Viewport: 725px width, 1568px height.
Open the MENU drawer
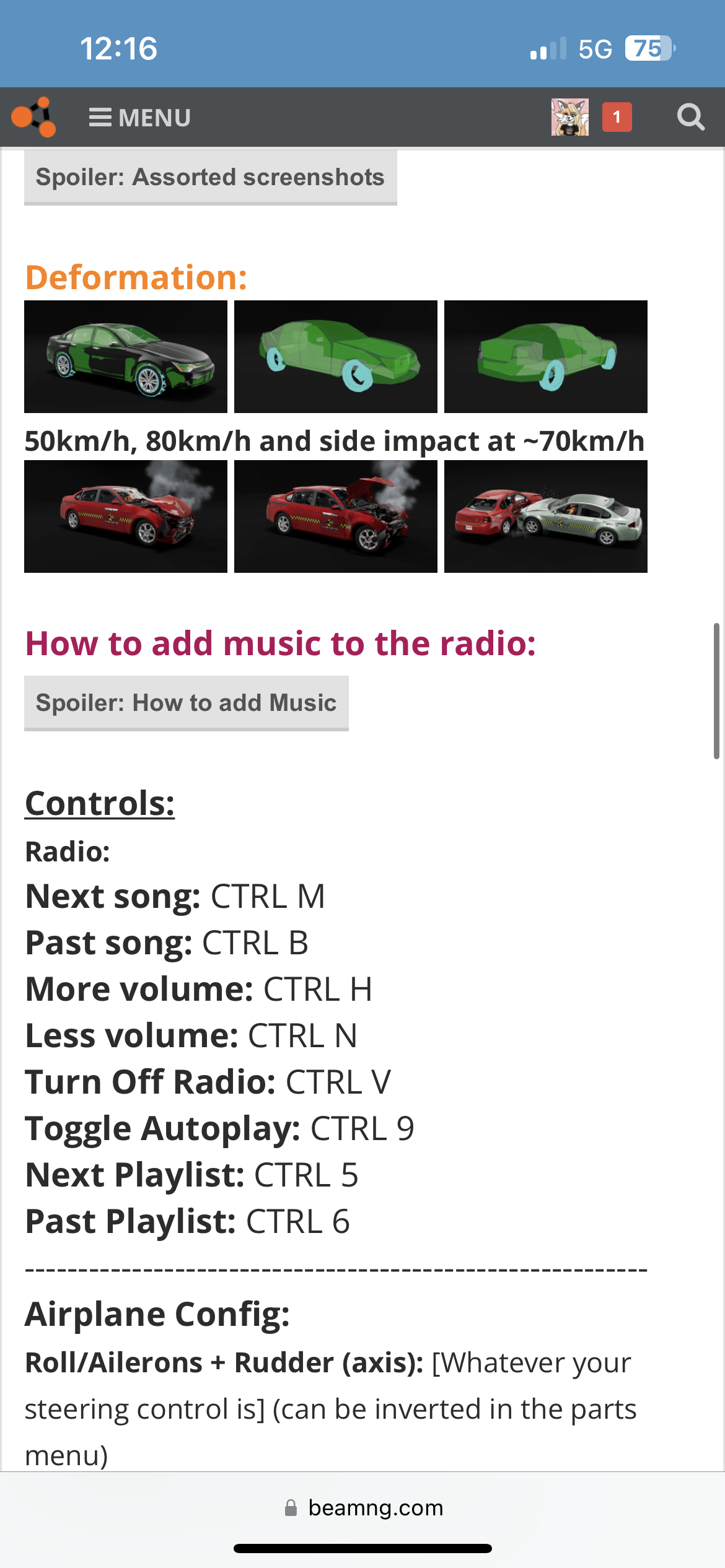[139, 118]
